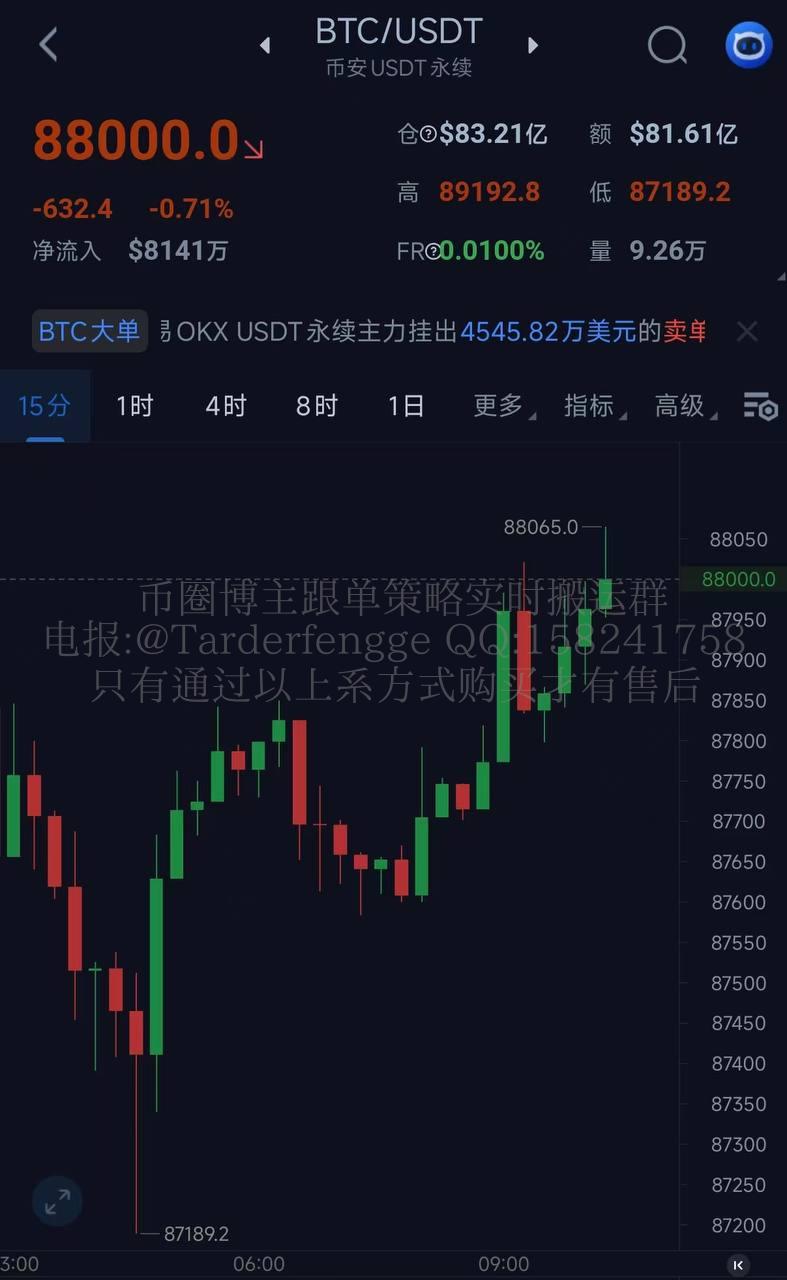787x1280 pixels.
Task: Open the 高级 advanced menu
Action: (x=682, y=406)
